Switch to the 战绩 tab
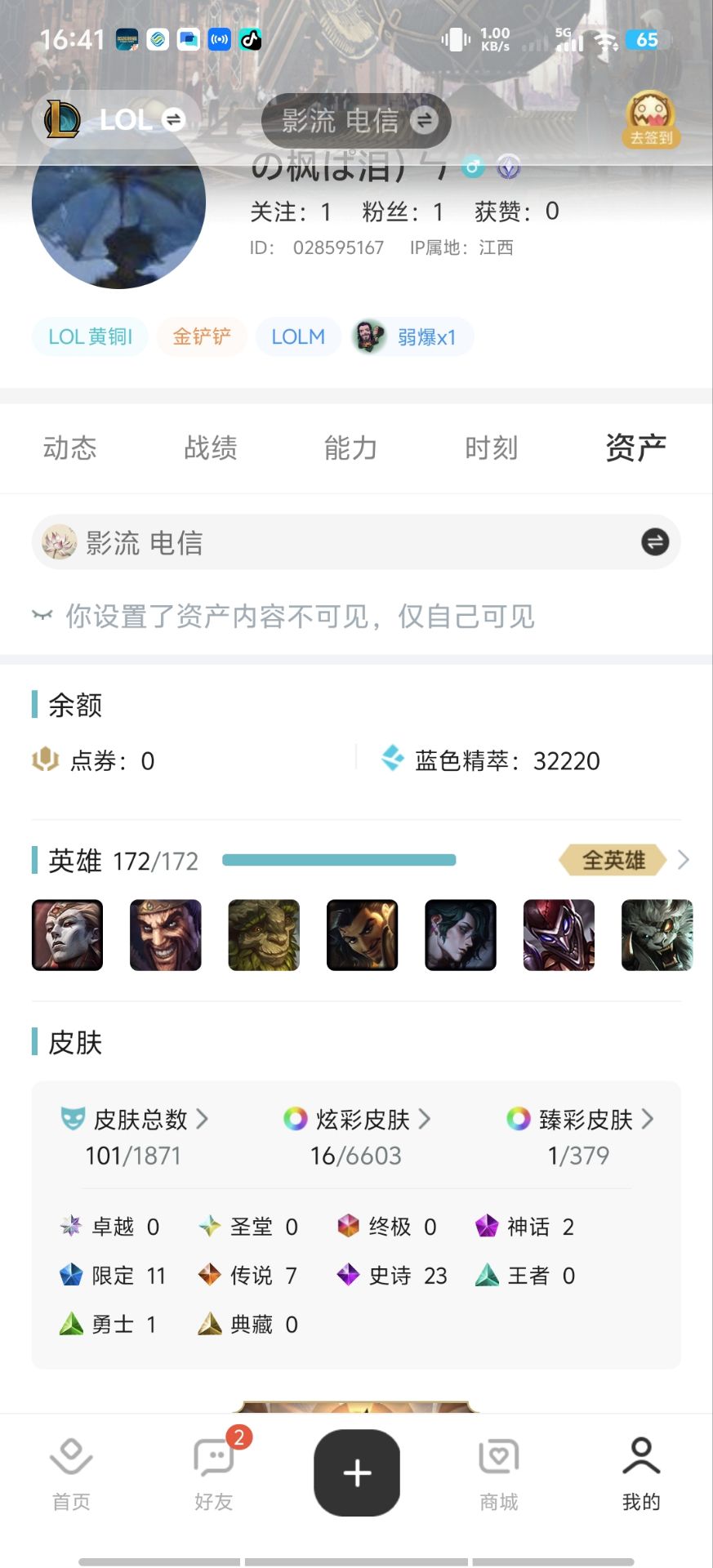This screenshot has width=713, height=1568. click(211, 448)
